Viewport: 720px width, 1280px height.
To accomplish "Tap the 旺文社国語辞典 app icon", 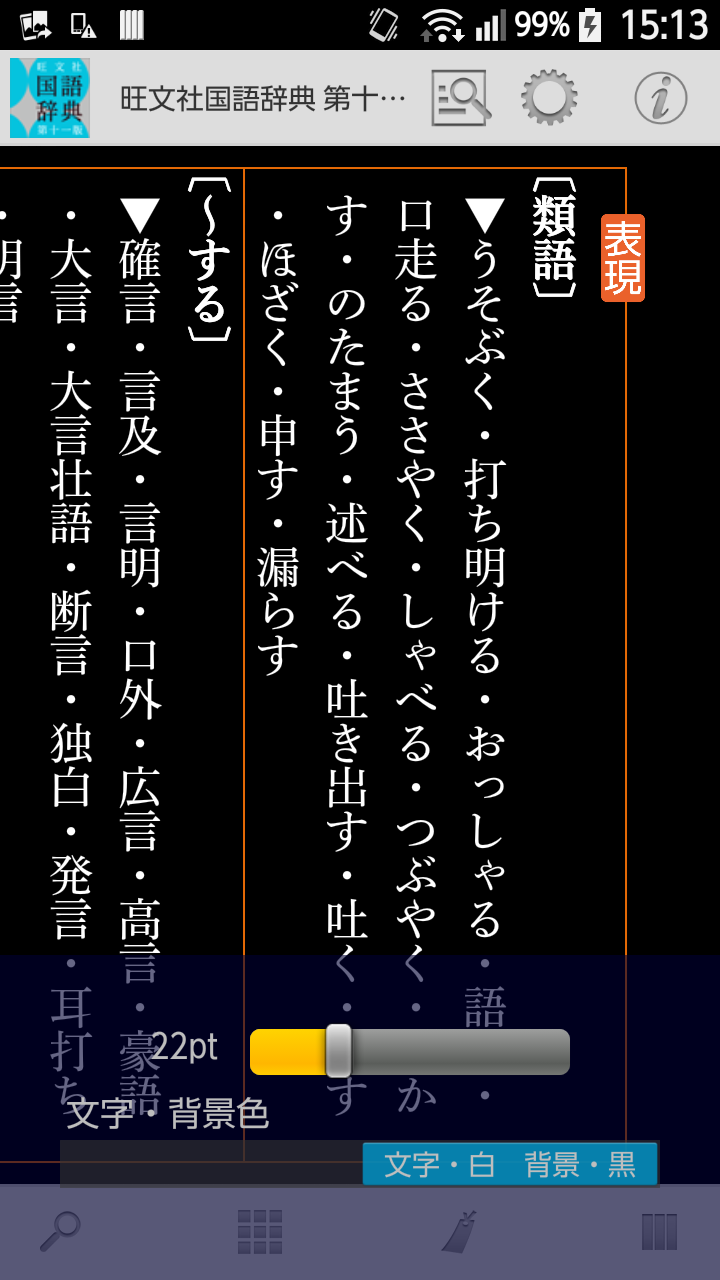I will [50, 98].
